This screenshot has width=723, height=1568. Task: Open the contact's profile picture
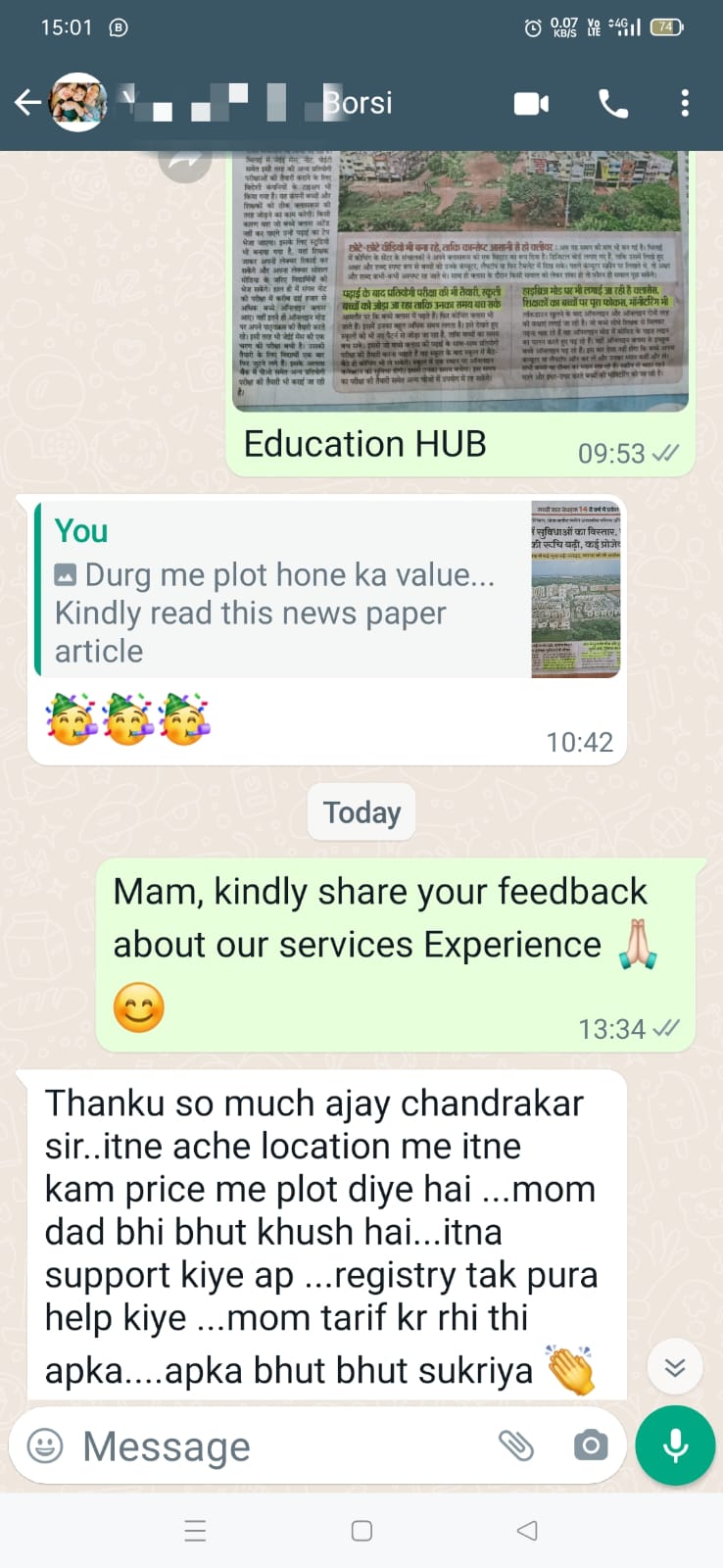pos(78,102)
